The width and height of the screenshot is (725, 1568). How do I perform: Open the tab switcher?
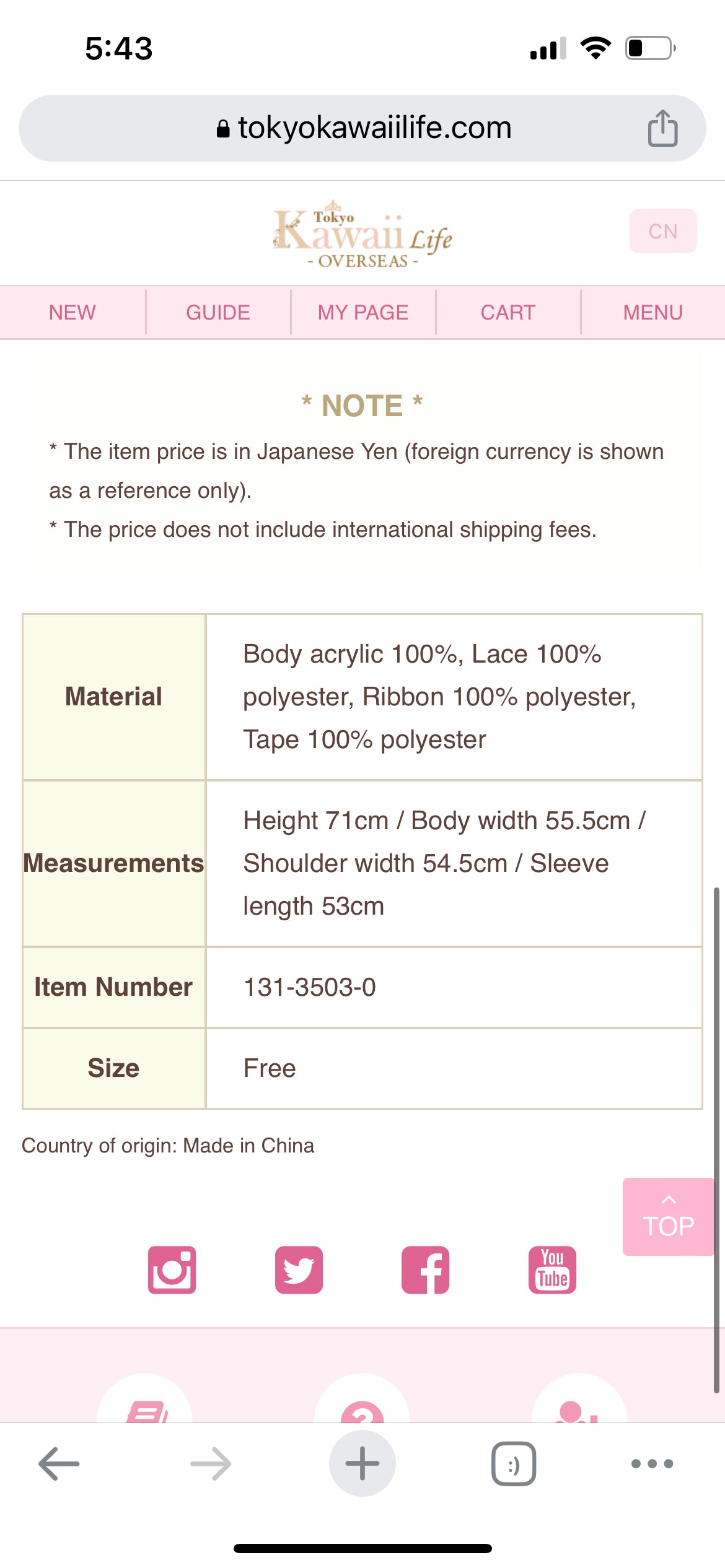tap(514, 1463)
